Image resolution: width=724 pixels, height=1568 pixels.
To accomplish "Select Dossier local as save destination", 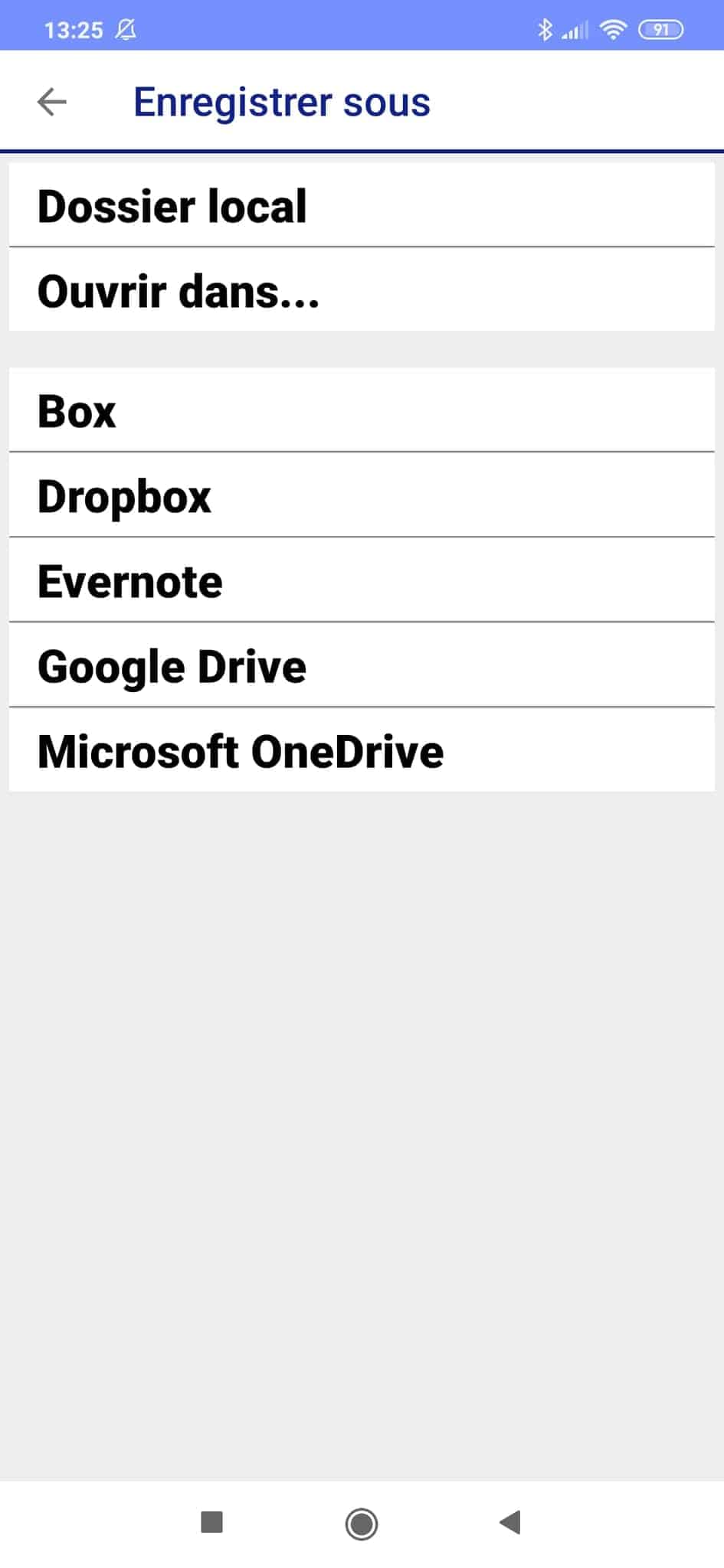I will pyautogui.click(x=362, y=205).
